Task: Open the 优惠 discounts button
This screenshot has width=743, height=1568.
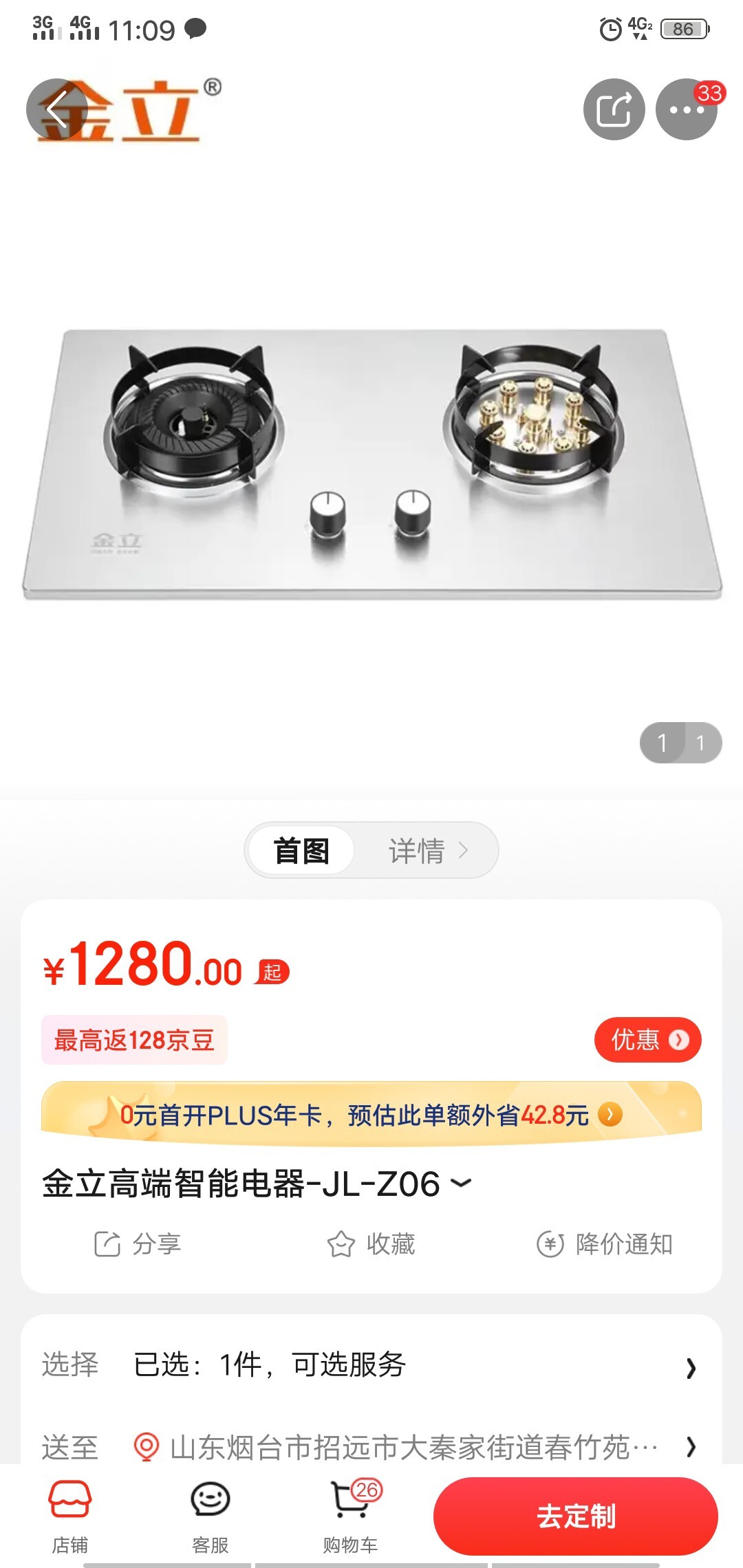Action: pyautogui.click(x=647, y=1040)
